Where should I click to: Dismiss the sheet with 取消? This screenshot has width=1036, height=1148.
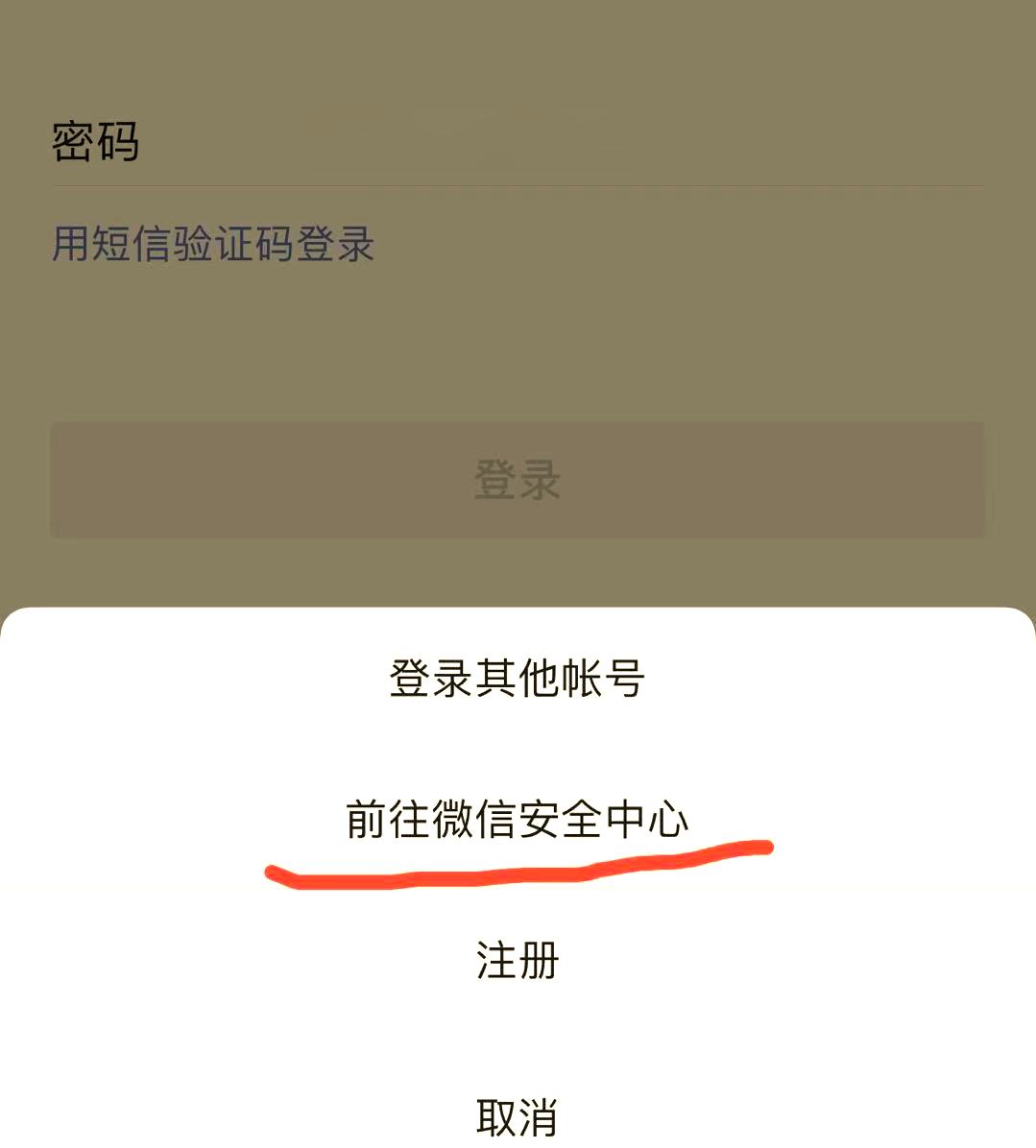pos(517,1116)
